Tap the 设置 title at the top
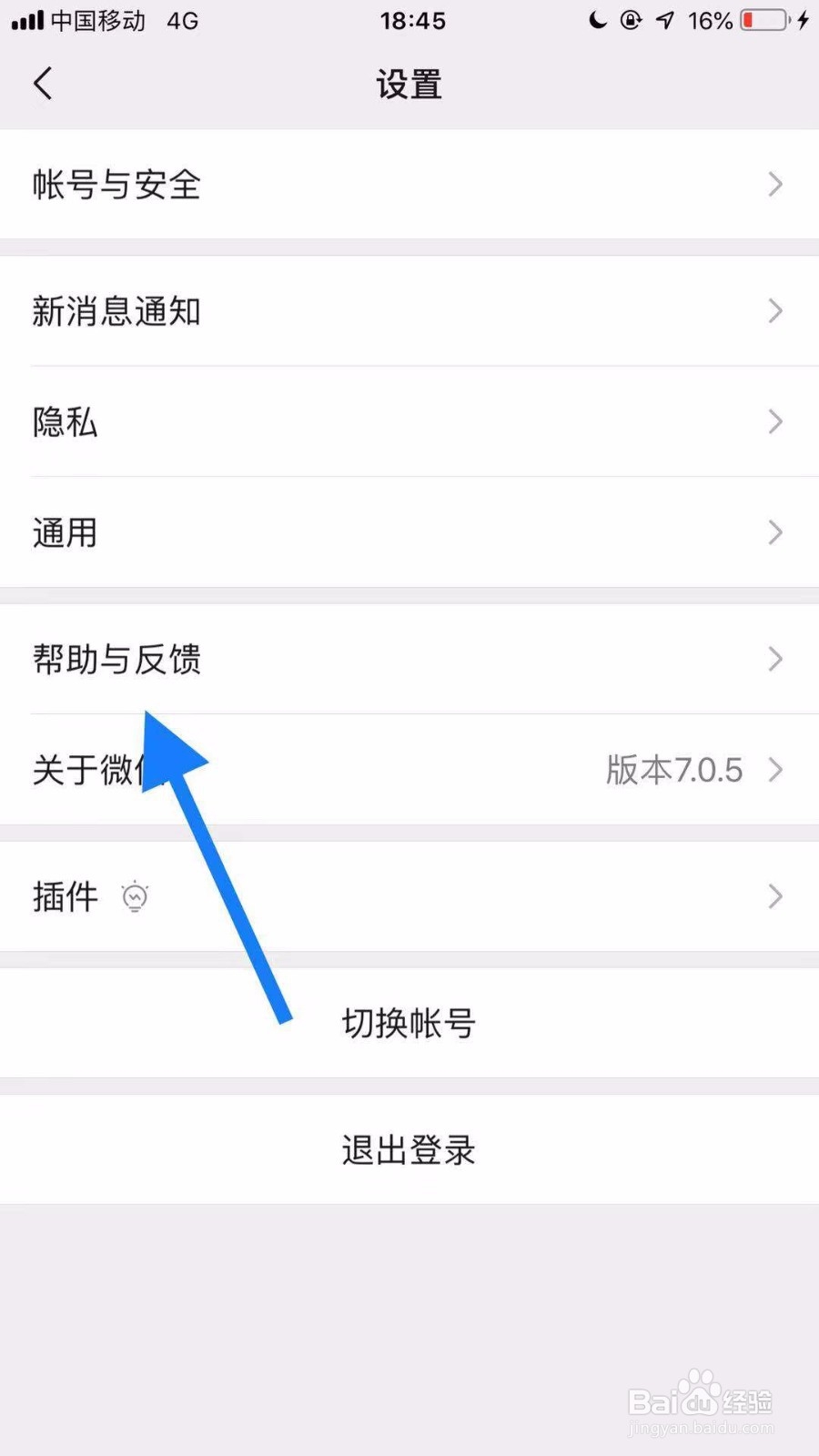This screenshot has width=819, height=1456. tap(408, 83)
